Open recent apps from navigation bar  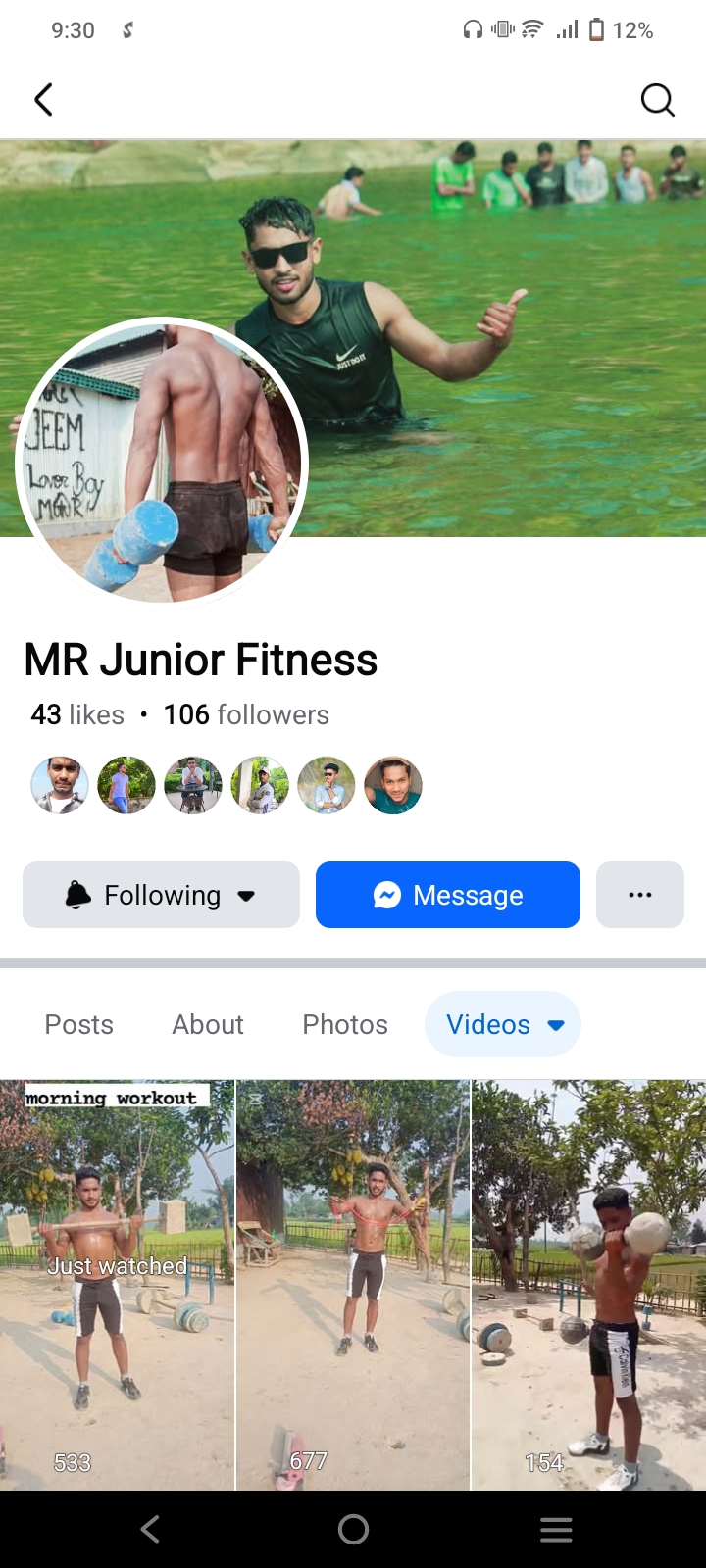[x=556, y=1529]
